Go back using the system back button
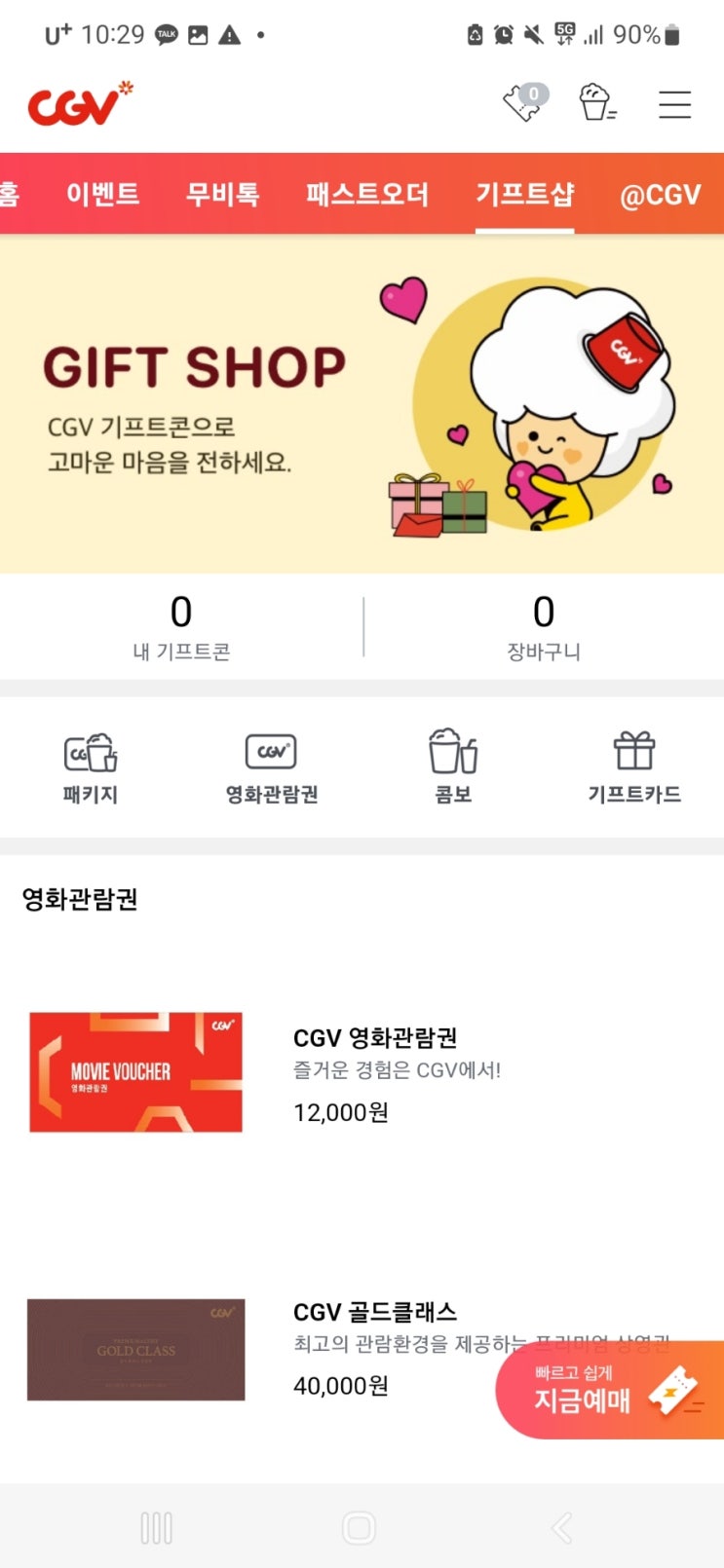The image size is (724, 1568). point(561,1527)
